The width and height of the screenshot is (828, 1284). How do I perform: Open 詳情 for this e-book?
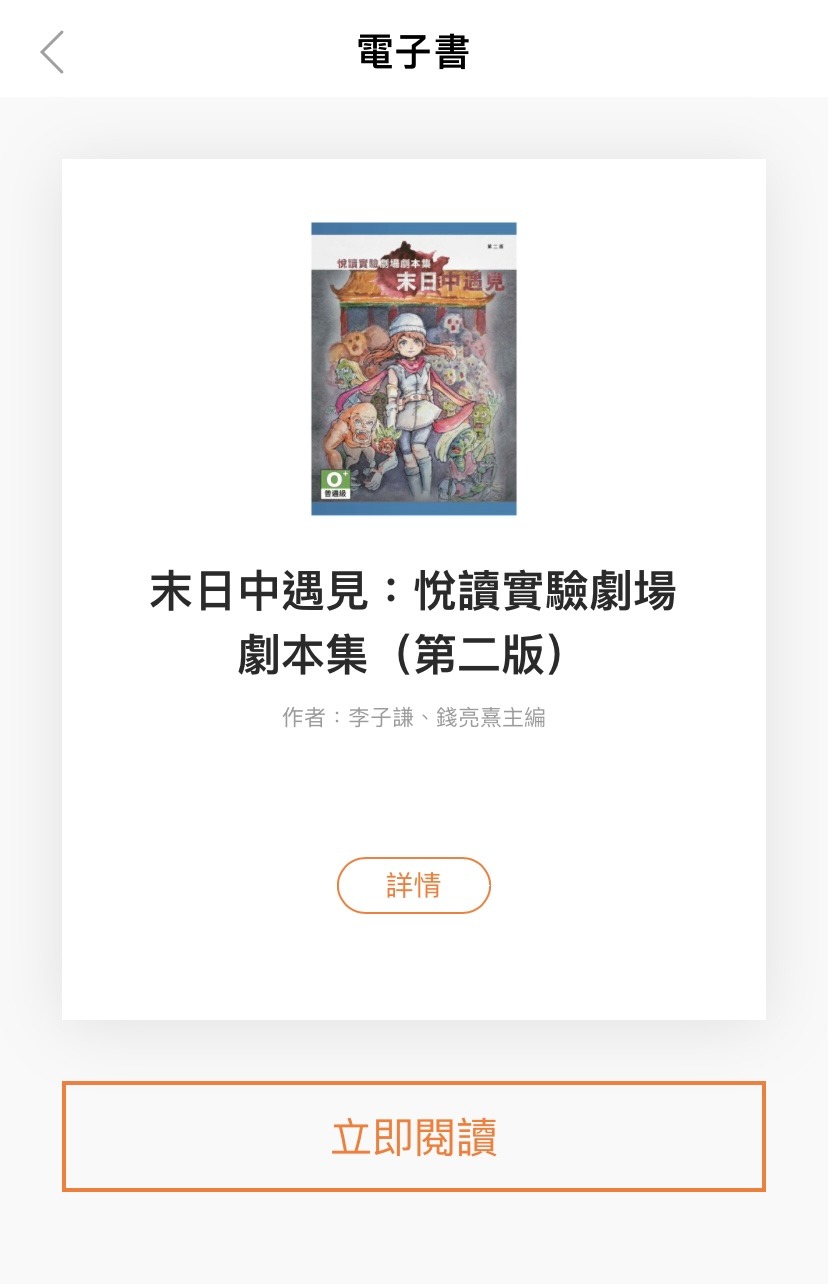click(x=413, y=885)
